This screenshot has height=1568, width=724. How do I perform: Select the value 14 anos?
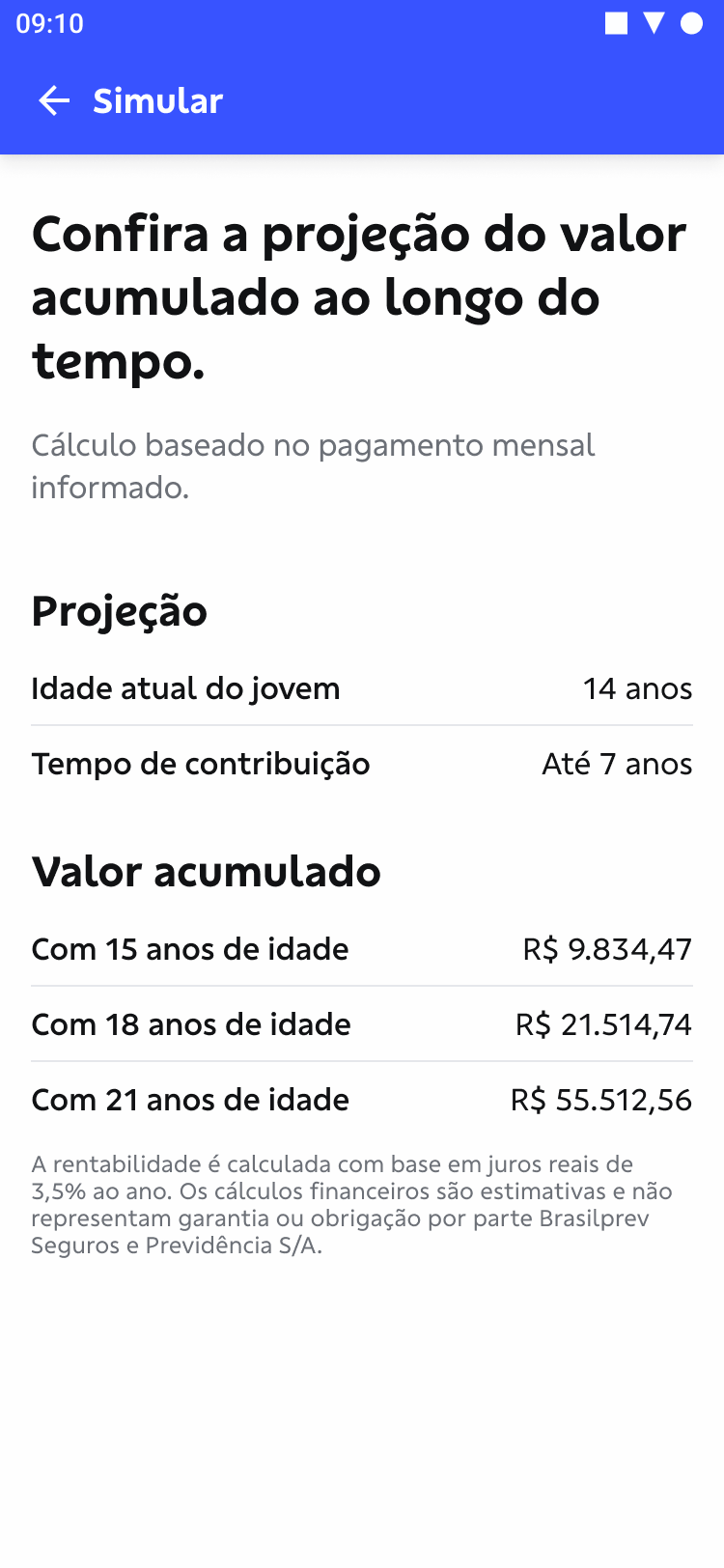[637, 688]
